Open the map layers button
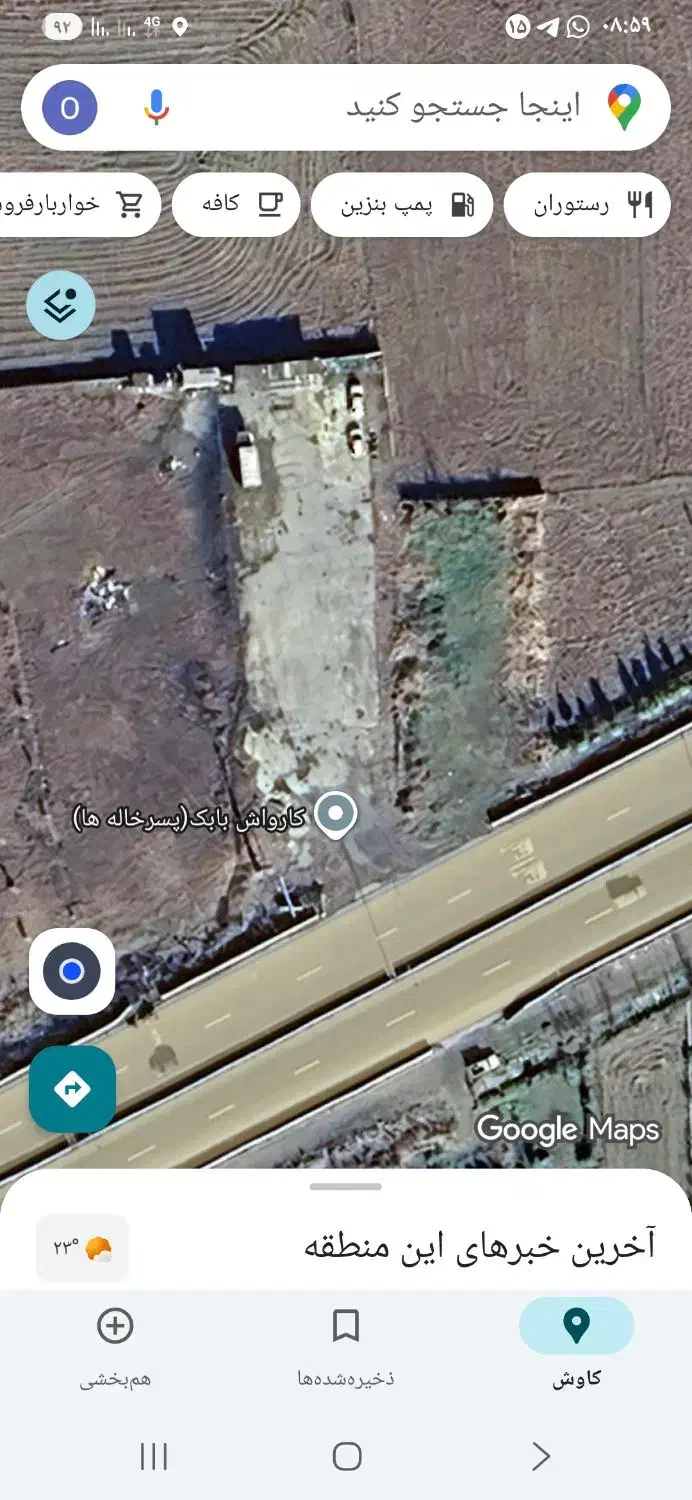Viewport: 692px width, 1500px height. (61, 305)
